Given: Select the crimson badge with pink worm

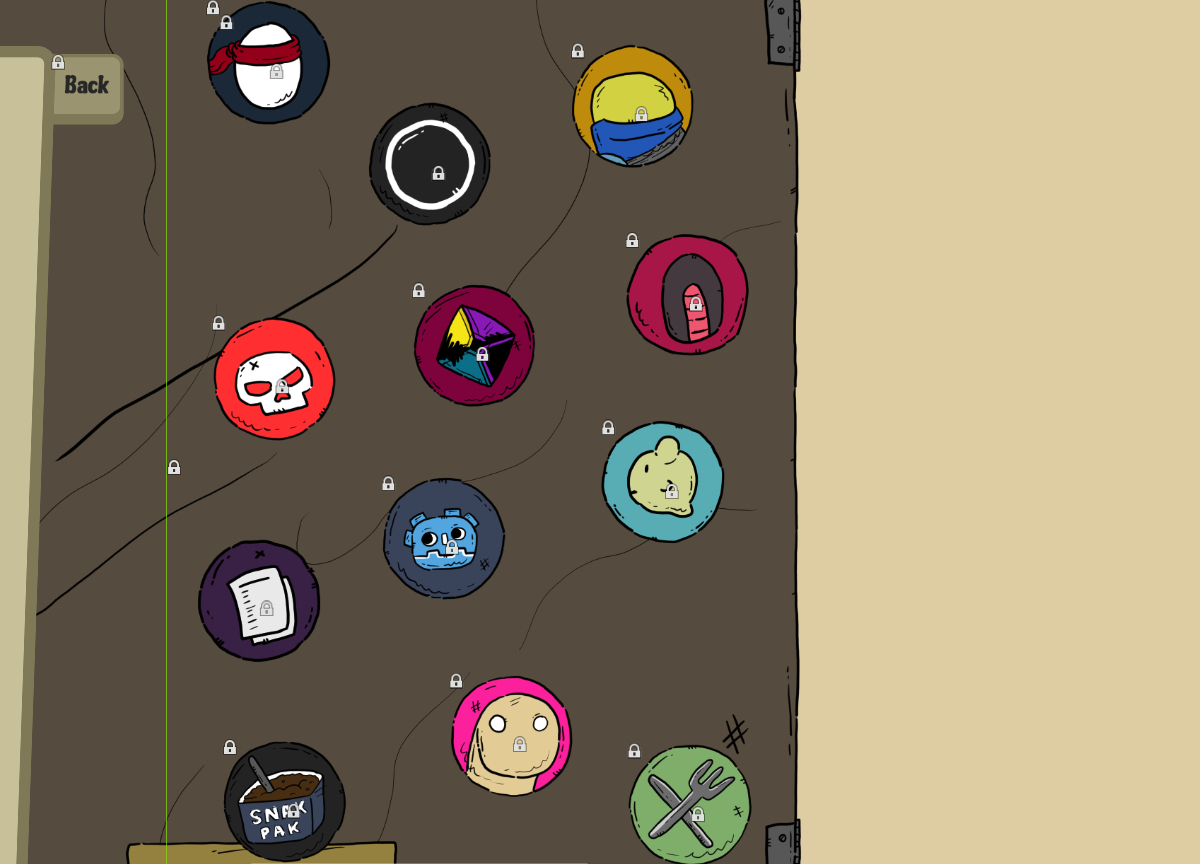Looking at the screenshot, I should click(x=688, y=295).
